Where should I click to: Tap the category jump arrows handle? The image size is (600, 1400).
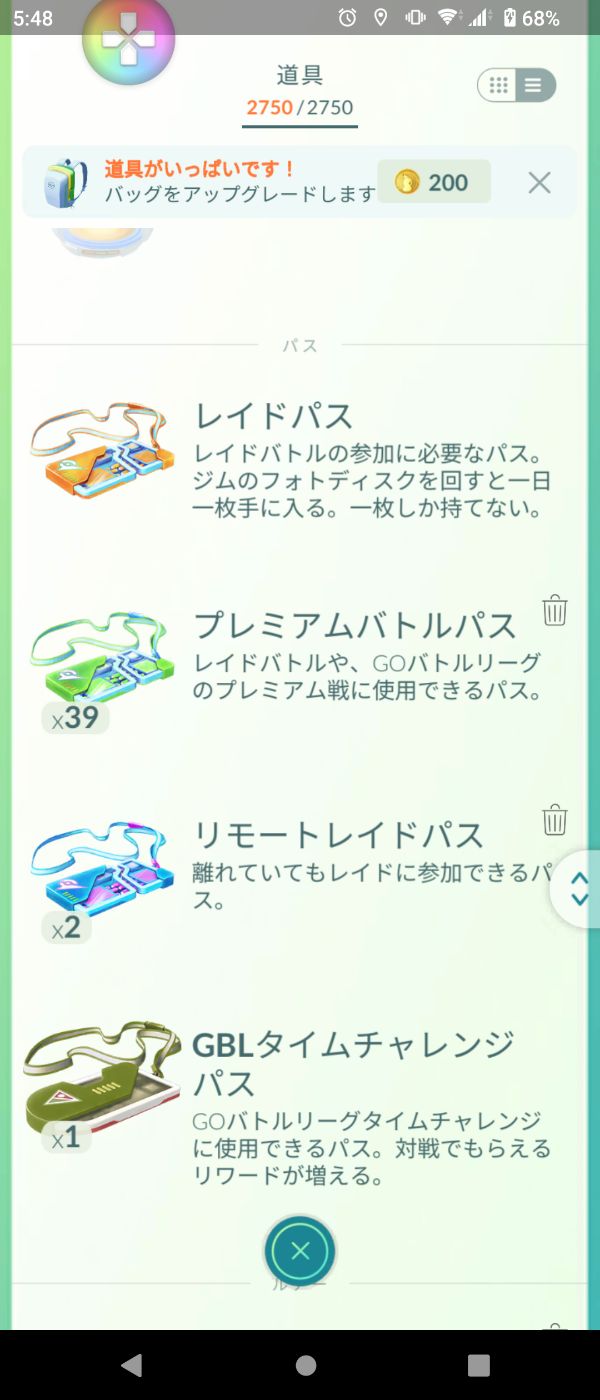click(x=579, y=888)
